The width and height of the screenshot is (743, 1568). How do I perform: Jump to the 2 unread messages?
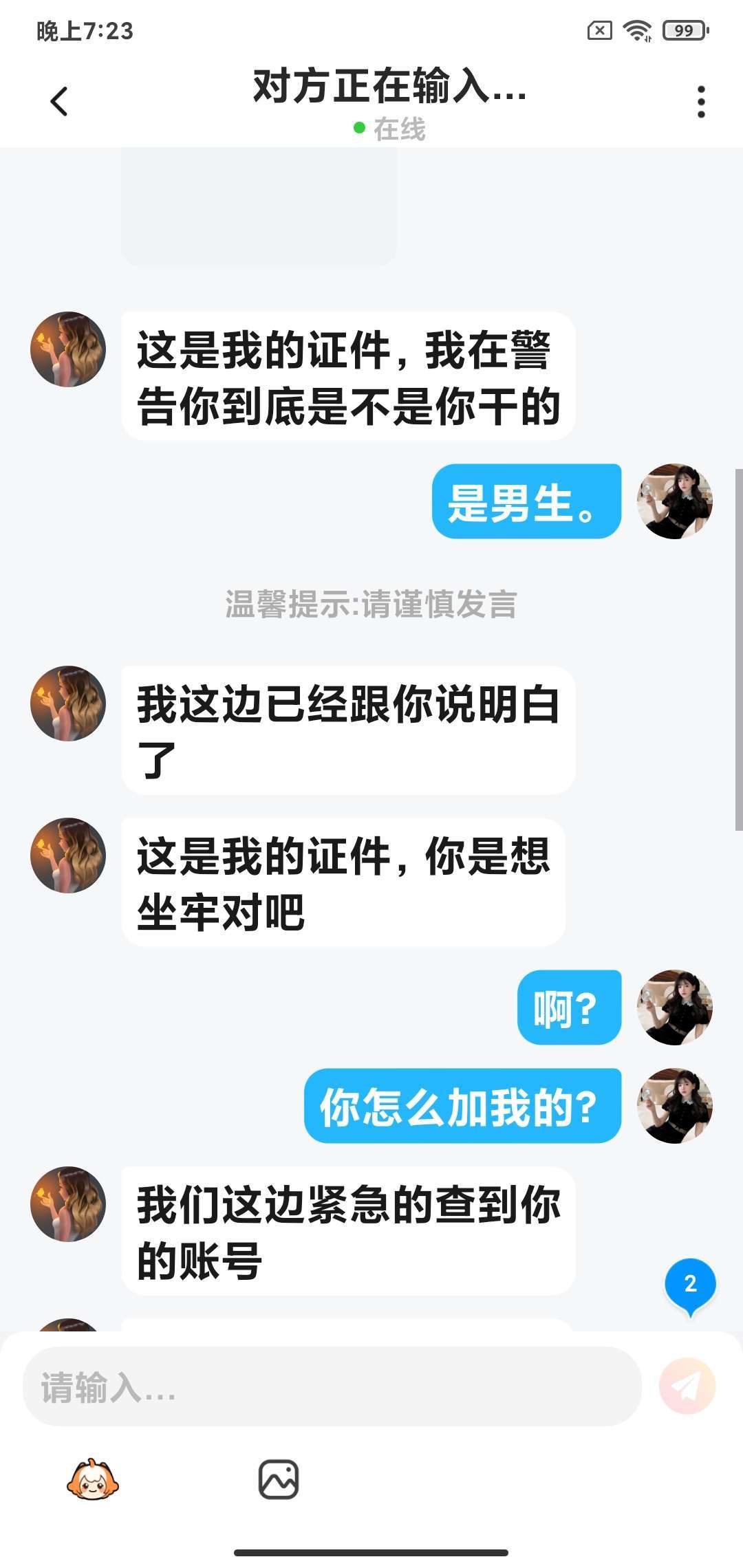pos(690,1285)
